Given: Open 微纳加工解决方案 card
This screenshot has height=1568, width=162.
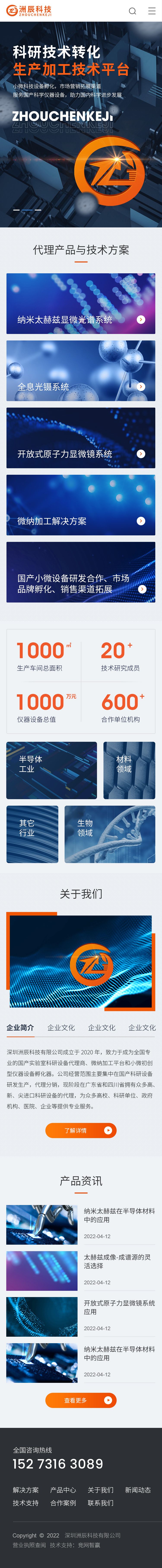Looking at the screenshot, I should (81, 505).
